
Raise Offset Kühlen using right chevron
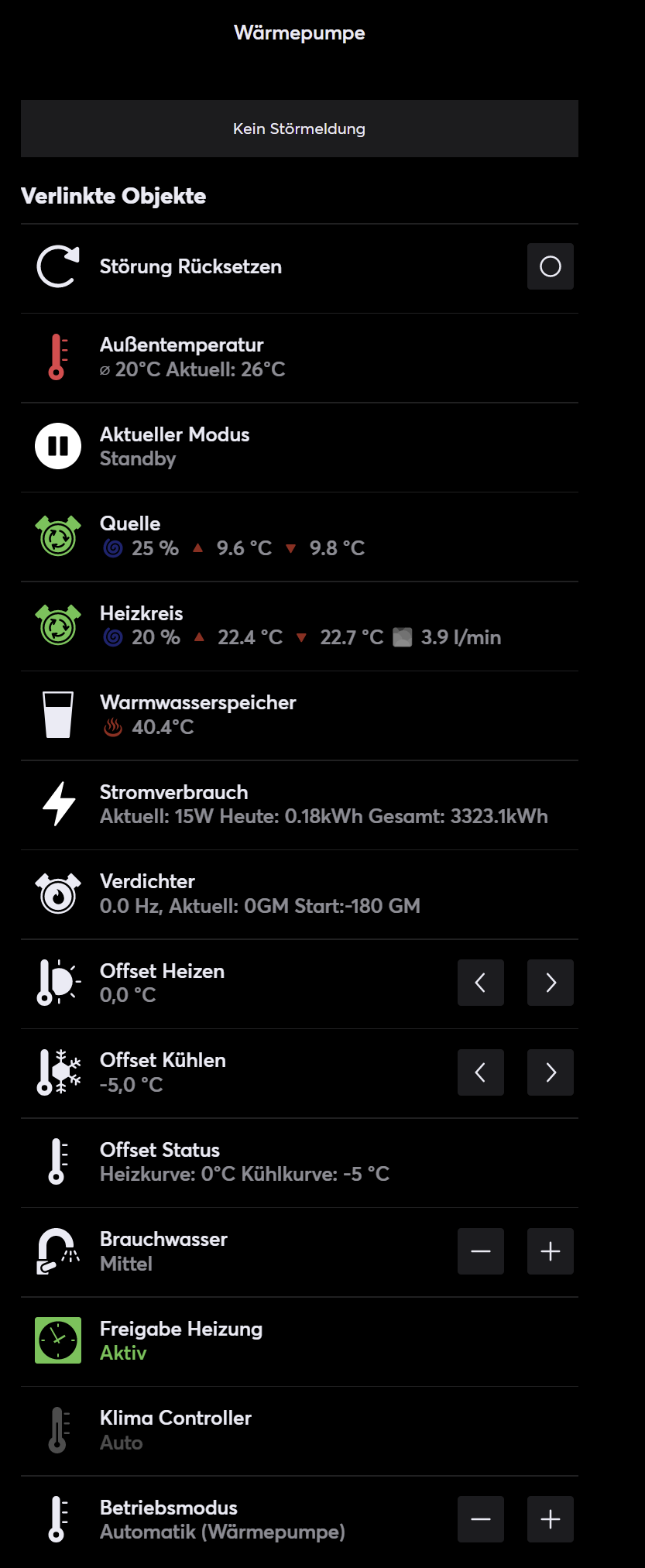[x=550, y=1072]
